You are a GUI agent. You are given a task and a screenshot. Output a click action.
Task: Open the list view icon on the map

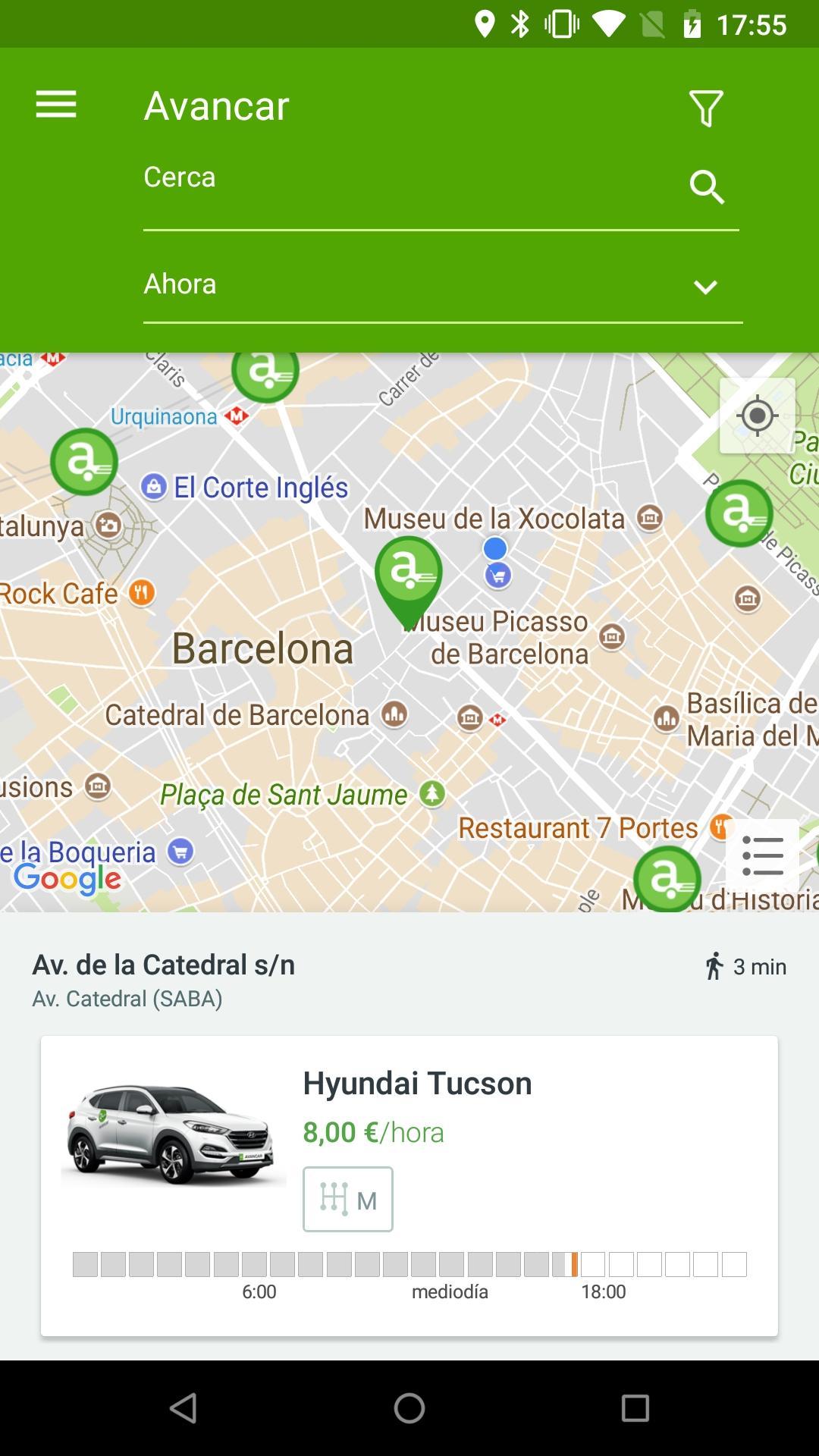tap(763, 854)
